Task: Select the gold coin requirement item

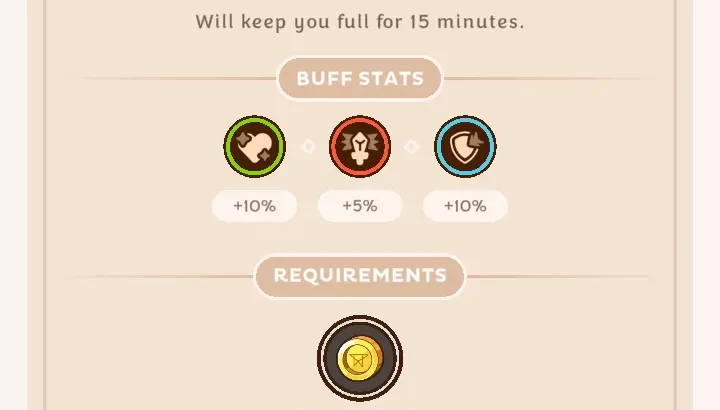Action: coord(360,358)
